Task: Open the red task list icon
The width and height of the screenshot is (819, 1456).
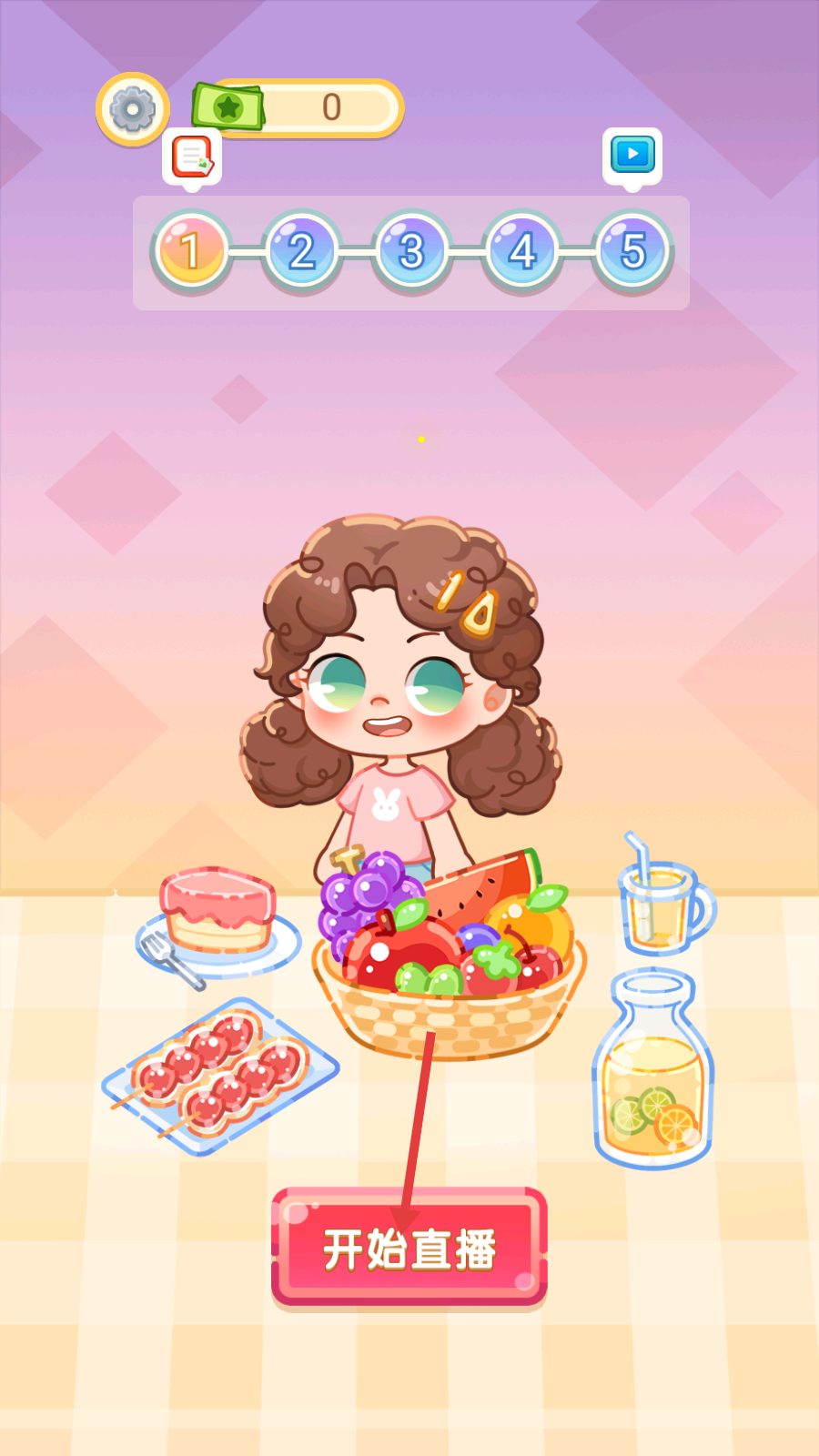Action: coord(192,157)
